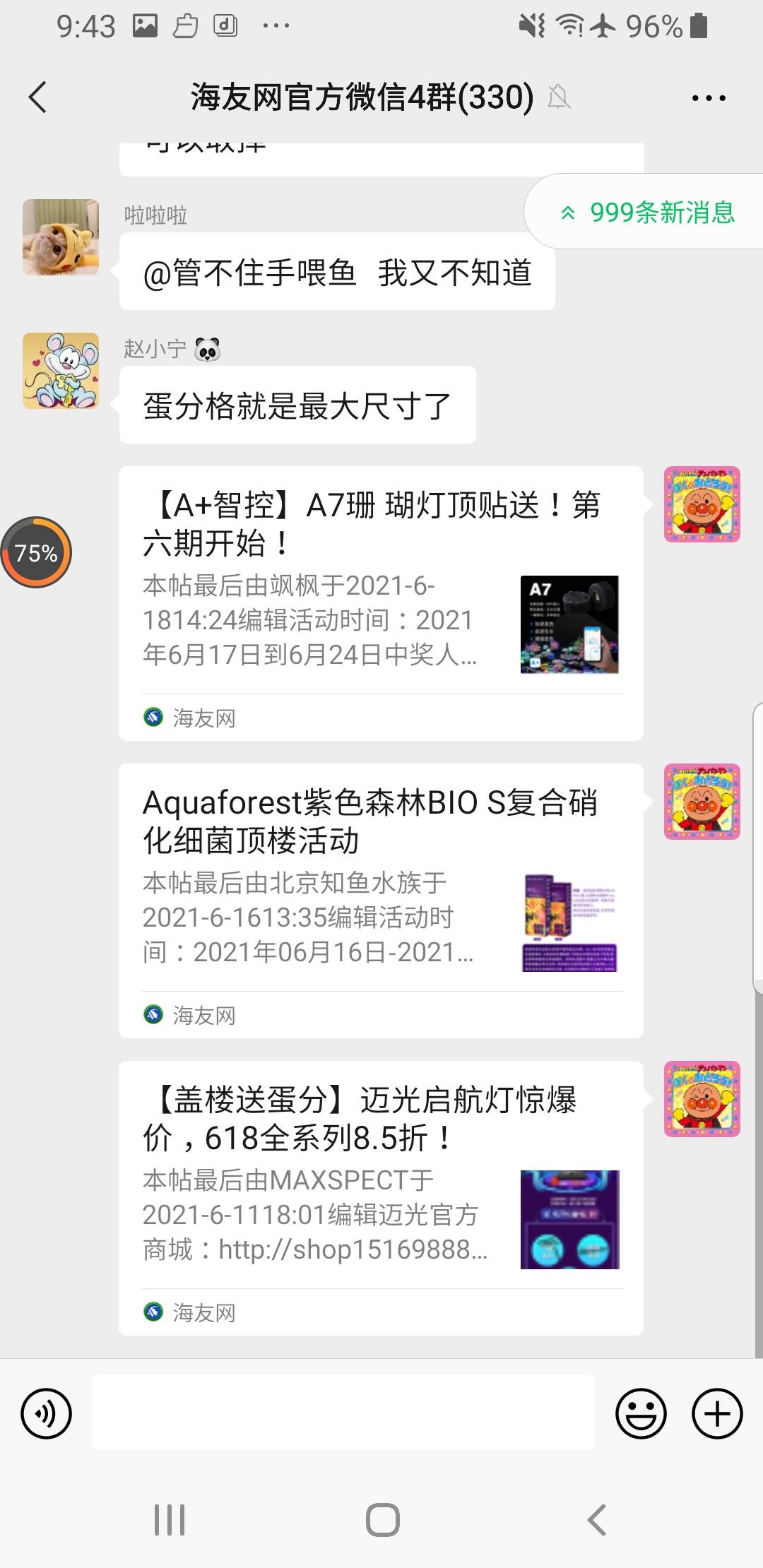The height and width of the screenshot is (1568, 763).
Task: Open the emoji sticker panel
Action: point(641,1413)
